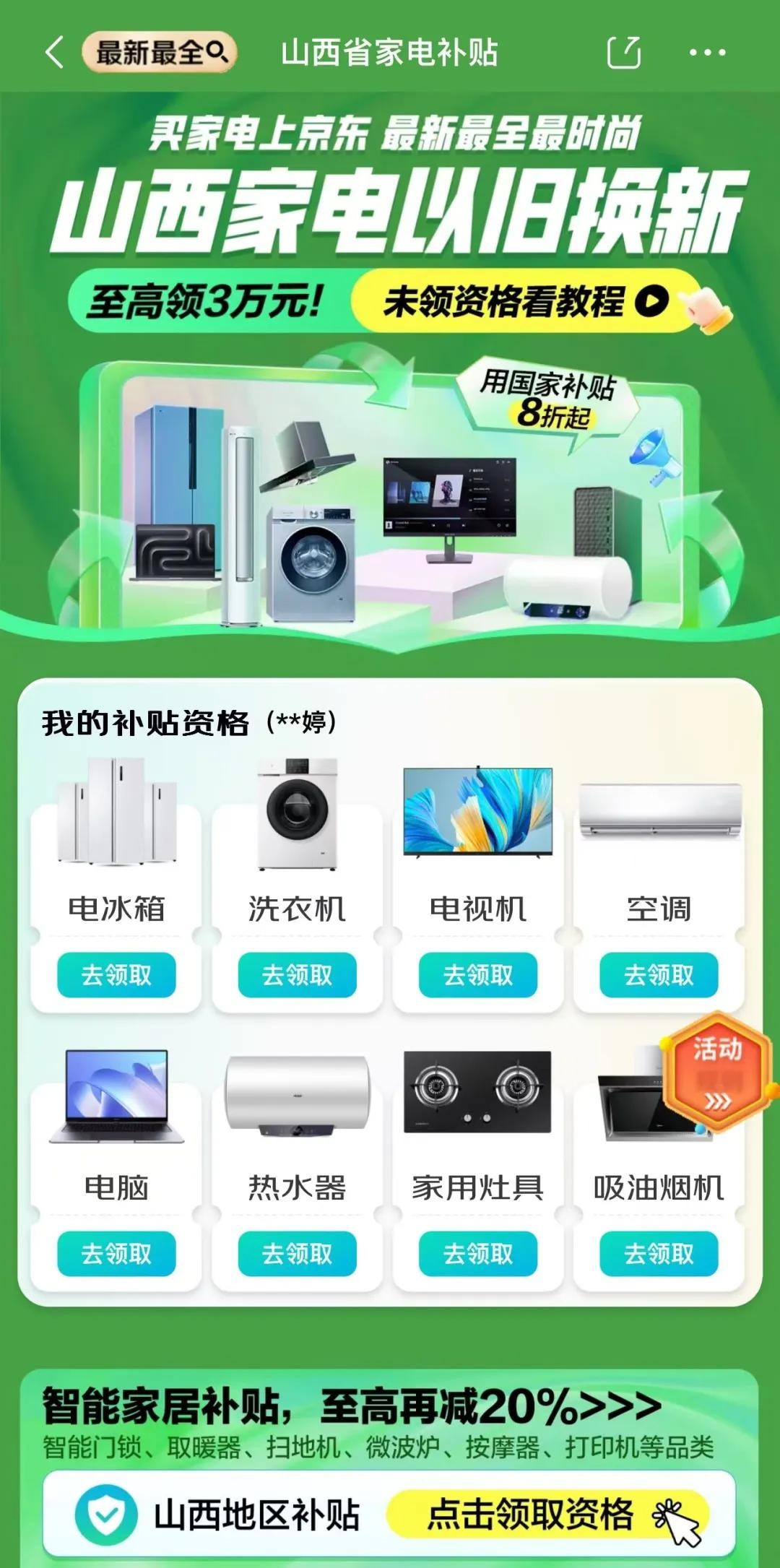This screenshot has height=1568, width=780.
Task: Open the floating 活动 badge
Action: (x=717, y=1072)
